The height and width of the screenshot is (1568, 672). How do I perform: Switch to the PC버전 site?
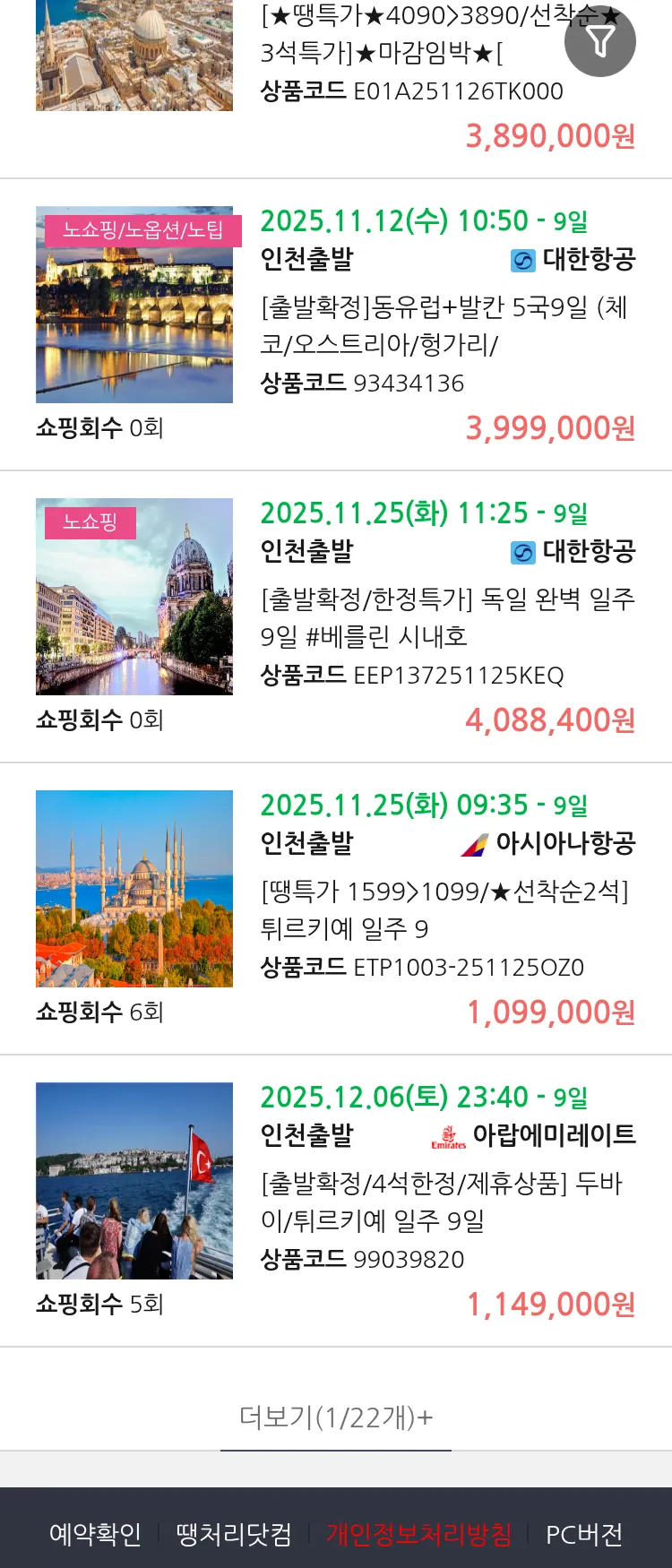coord(584,1534)
